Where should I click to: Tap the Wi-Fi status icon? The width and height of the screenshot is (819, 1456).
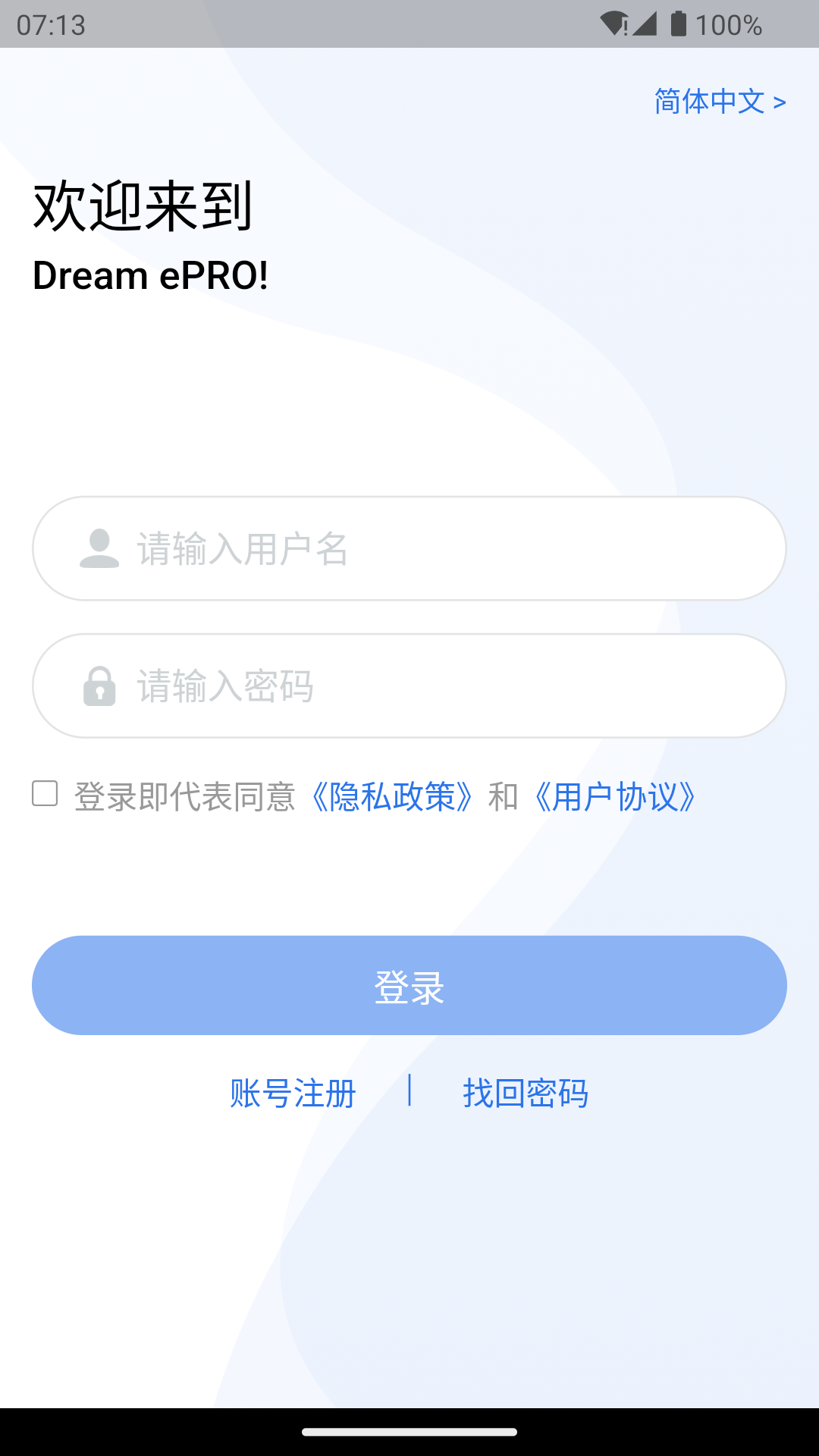point(614,23)
